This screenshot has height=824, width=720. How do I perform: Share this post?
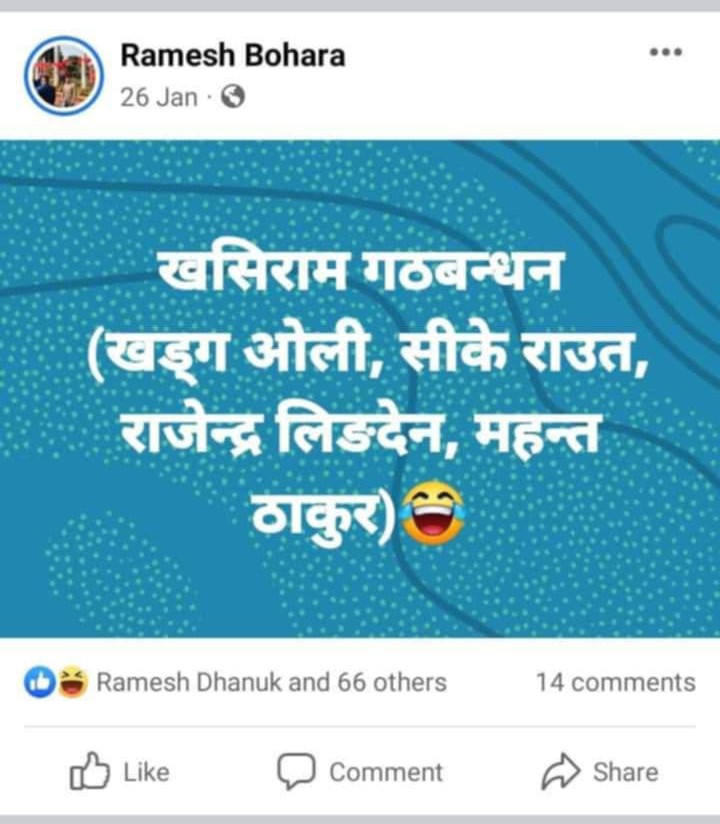(600, 772)
